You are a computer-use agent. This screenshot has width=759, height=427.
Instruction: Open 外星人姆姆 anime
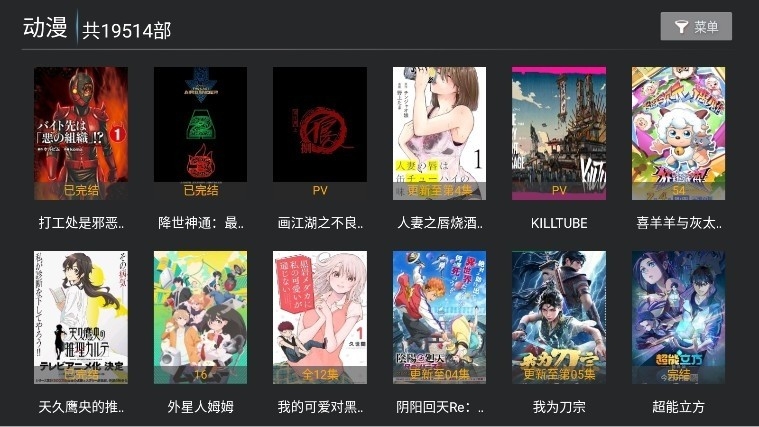200,317
